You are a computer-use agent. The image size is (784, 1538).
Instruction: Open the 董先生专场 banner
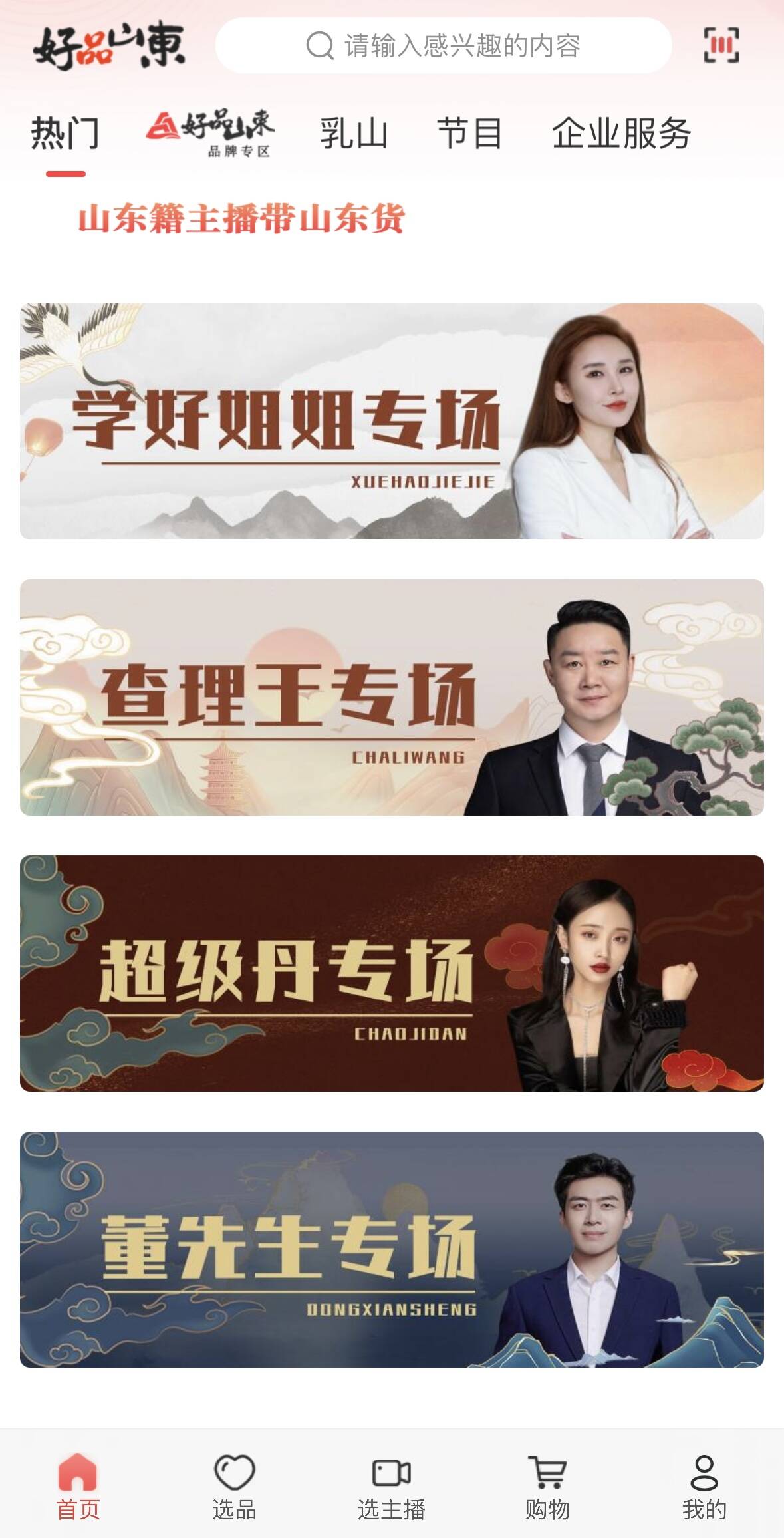tap(392, 1249)
